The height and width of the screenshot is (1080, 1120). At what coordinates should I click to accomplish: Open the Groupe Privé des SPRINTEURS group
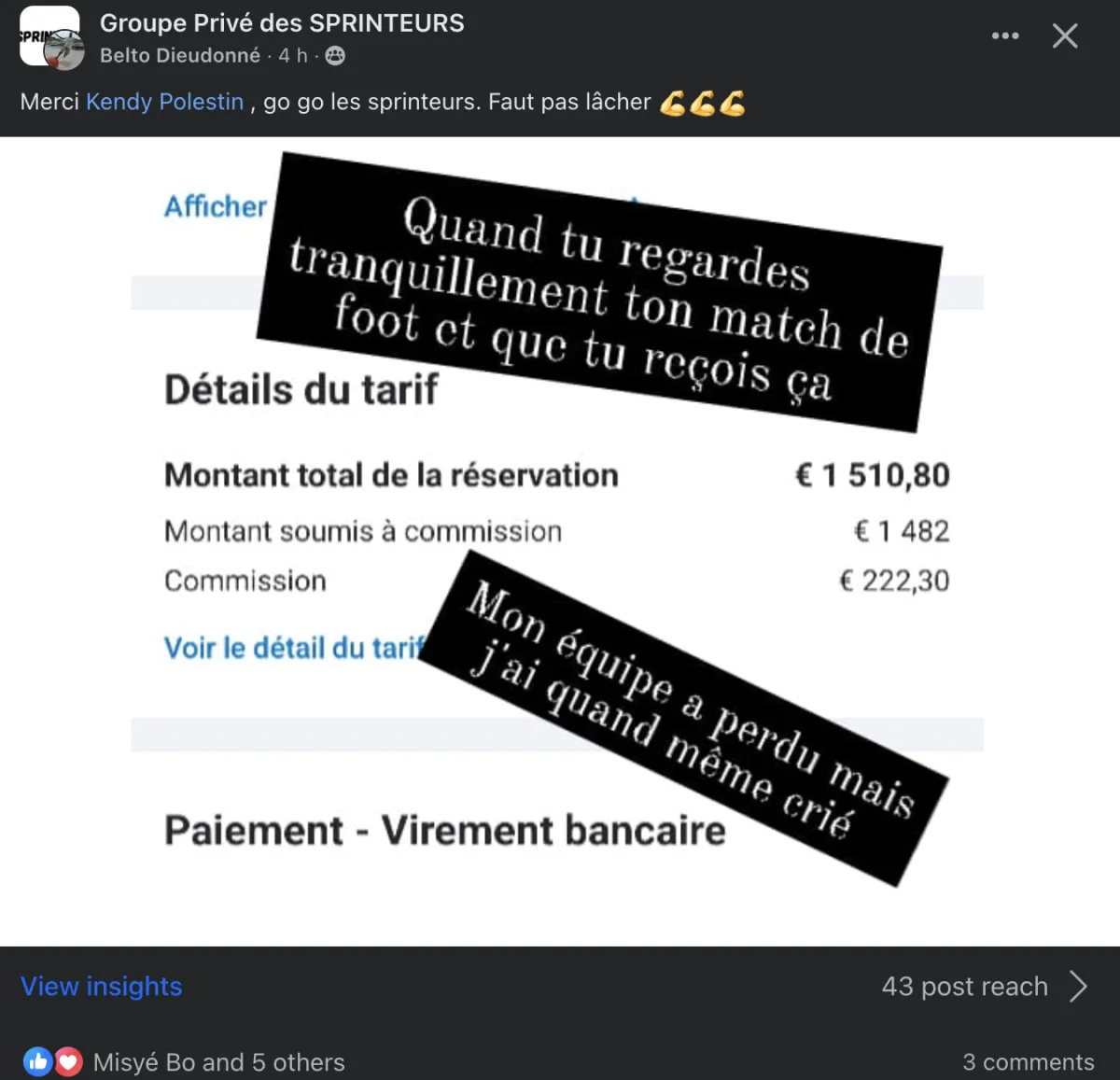click(x=282, y=23)
